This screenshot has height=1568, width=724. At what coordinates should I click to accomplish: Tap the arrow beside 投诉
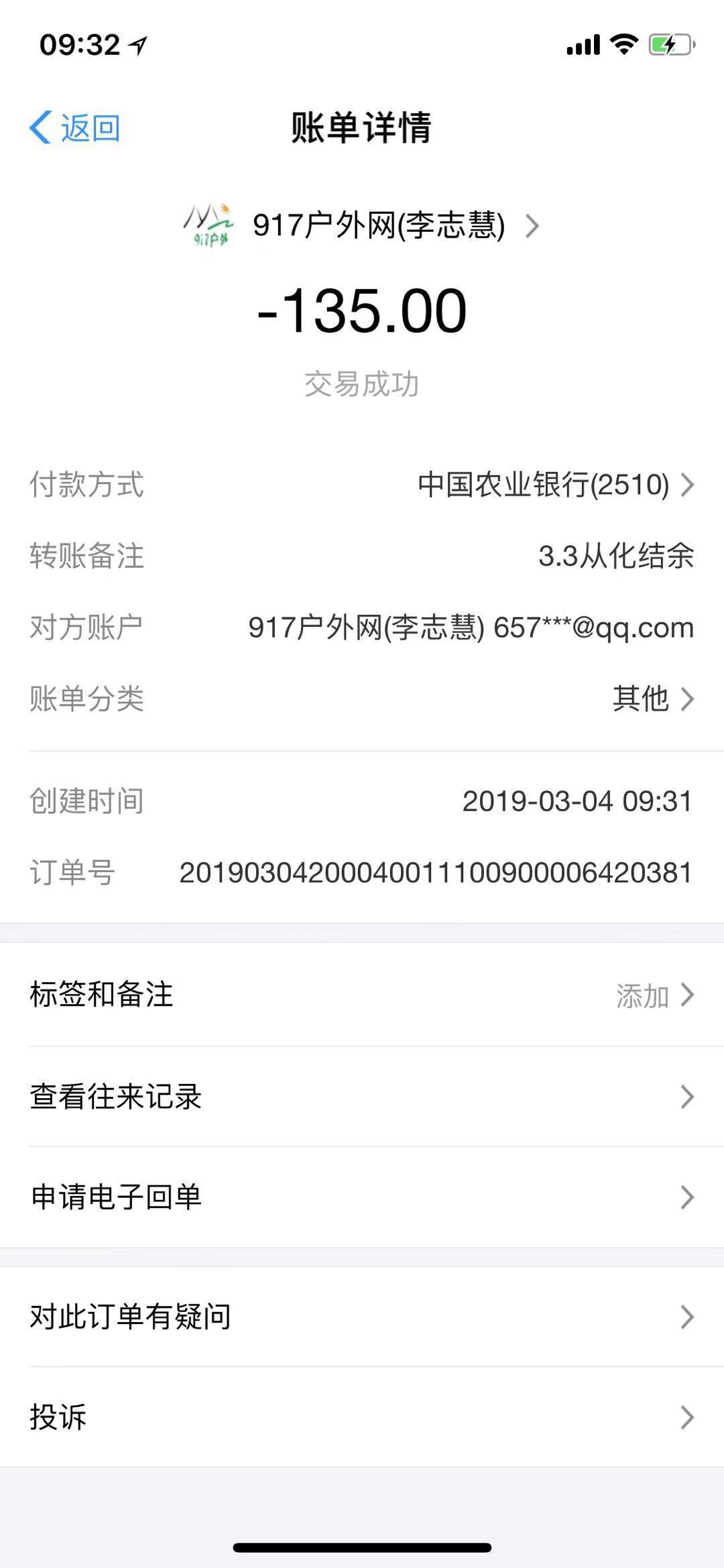coord(685,1417)
